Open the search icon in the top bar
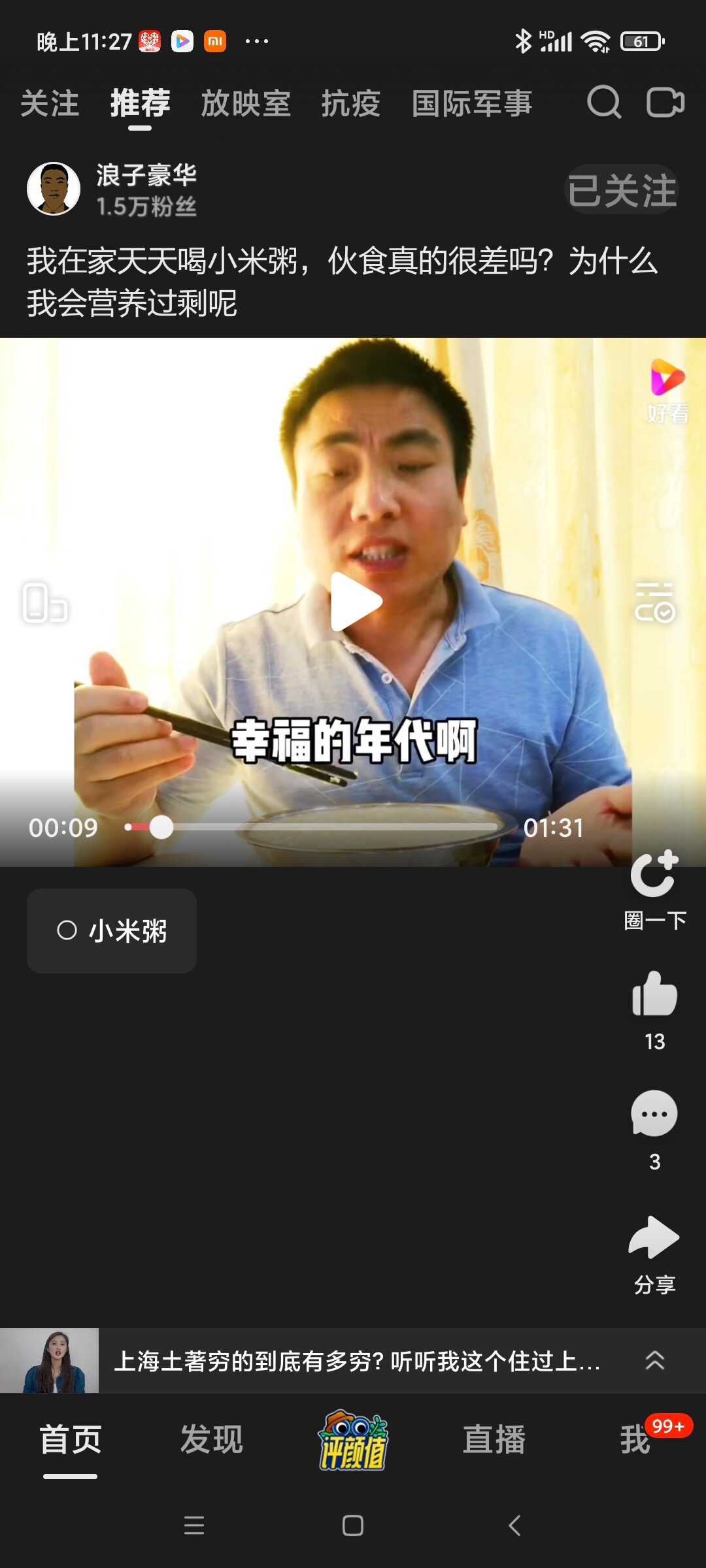Screen dimensions: 706x1568 [603, 103]
